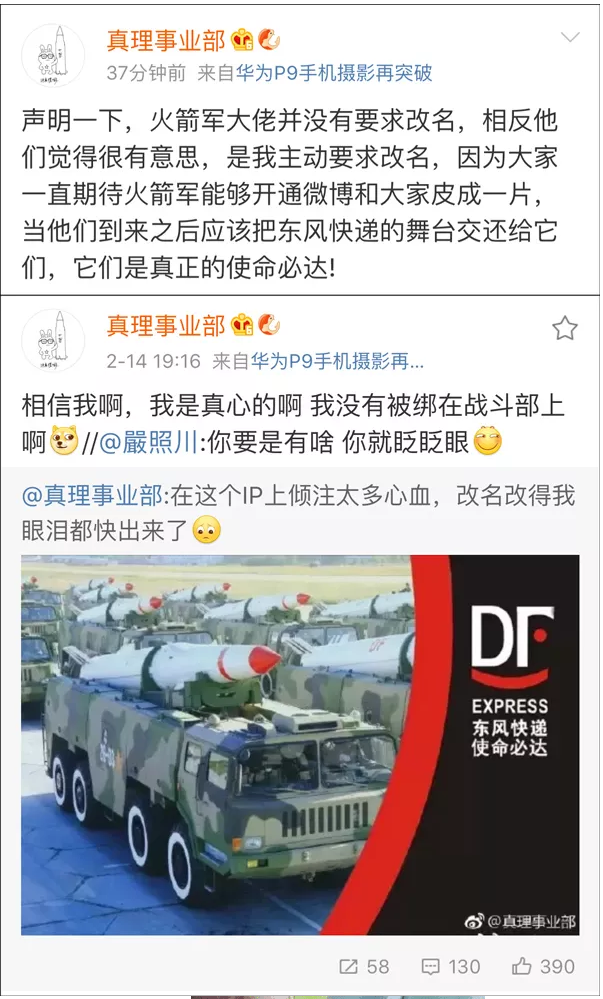
Task: Open the 130 comments on the post
Action: 451,966
